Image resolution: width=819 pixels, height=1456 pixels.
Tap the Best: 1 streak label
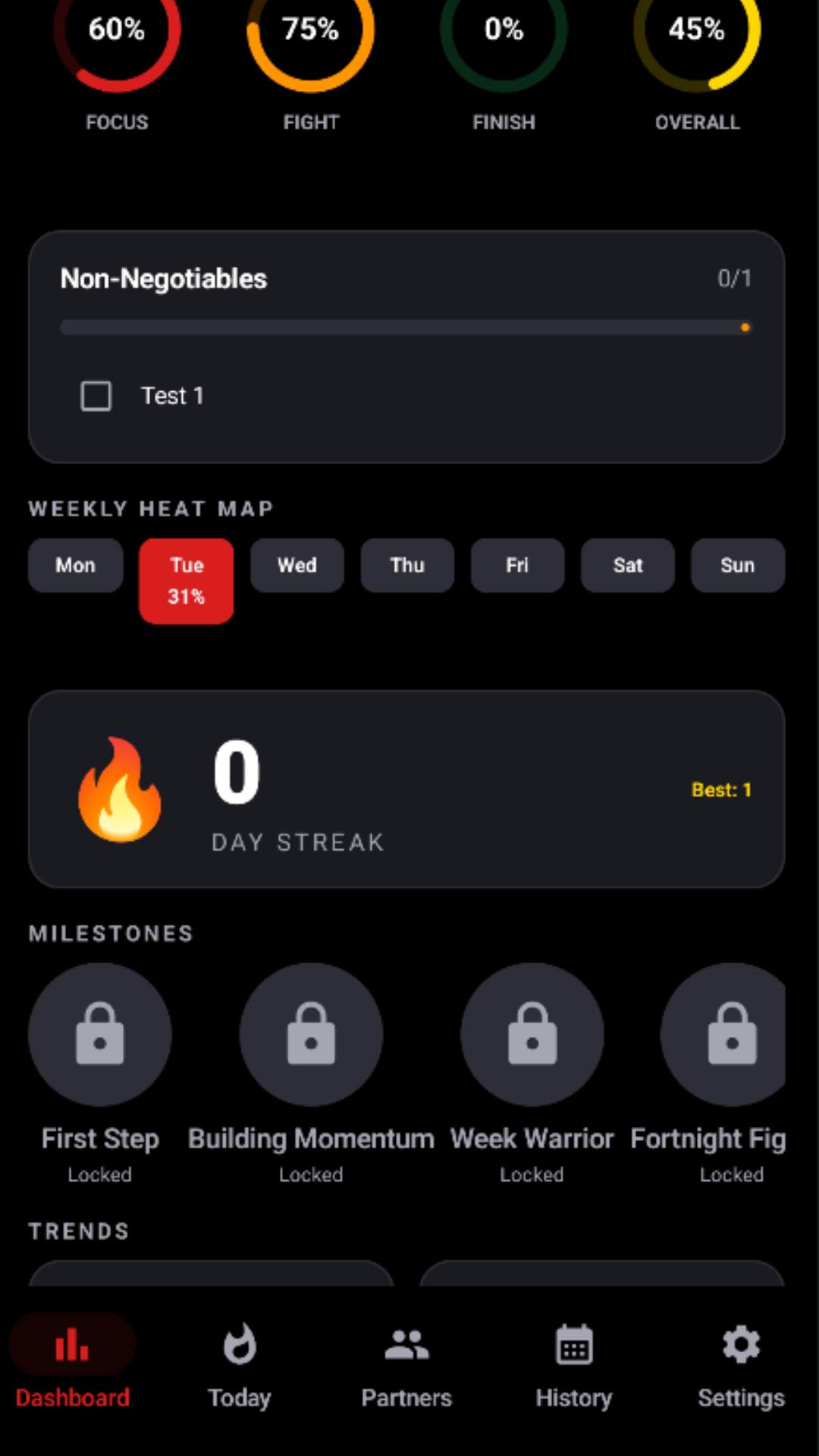coord(721,789)
